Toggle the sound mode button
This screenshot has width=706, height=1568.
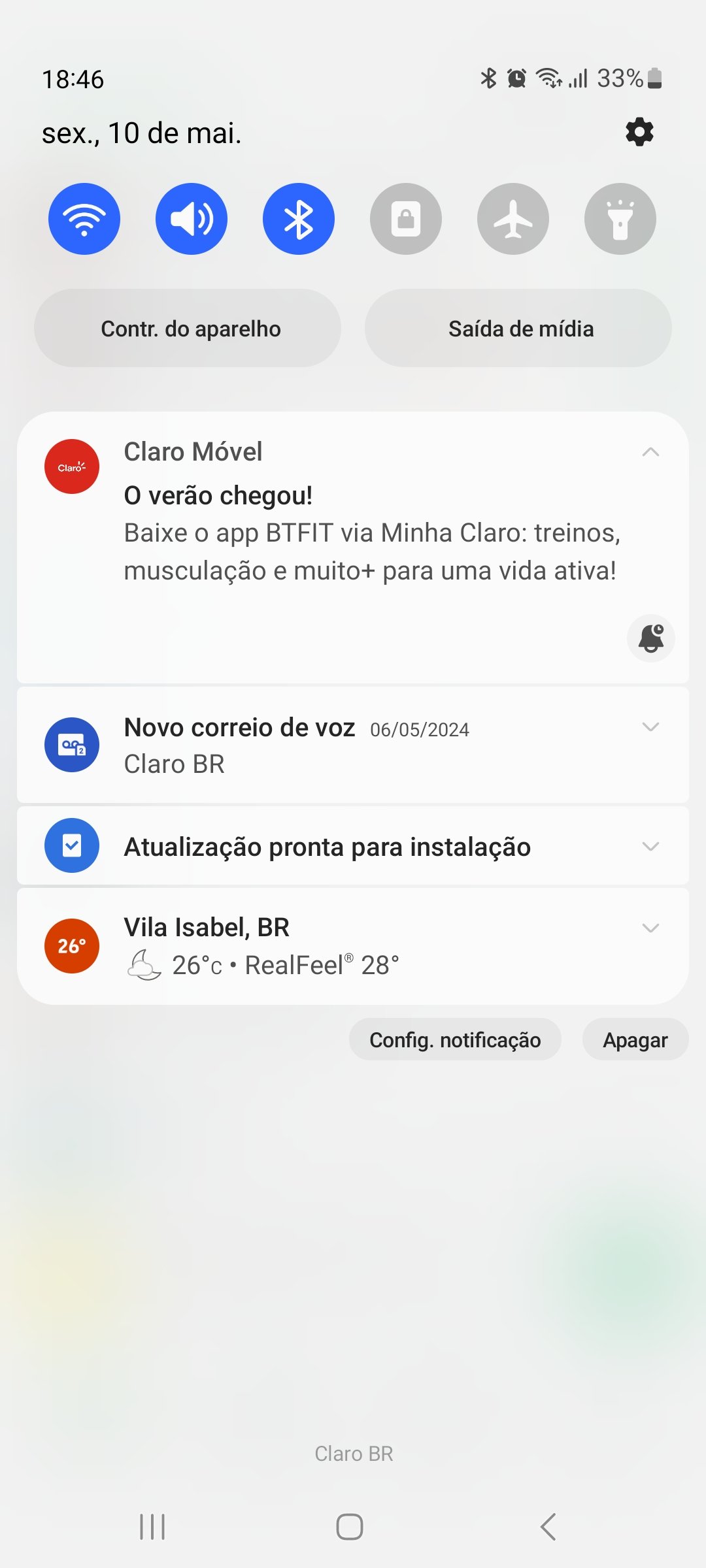192,219
